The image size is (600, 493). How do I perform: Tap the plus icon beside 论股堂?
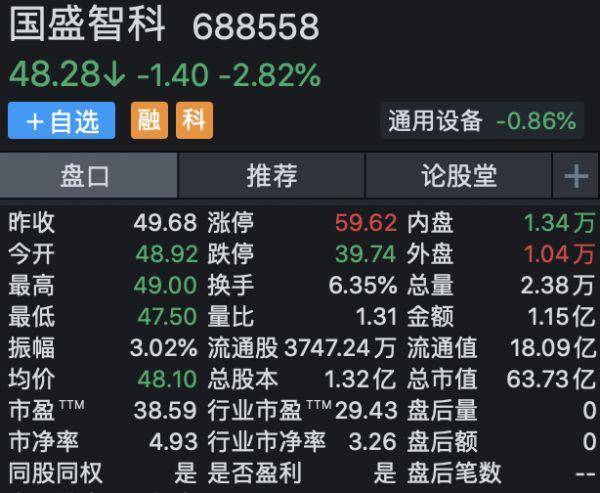click(576, 177)
